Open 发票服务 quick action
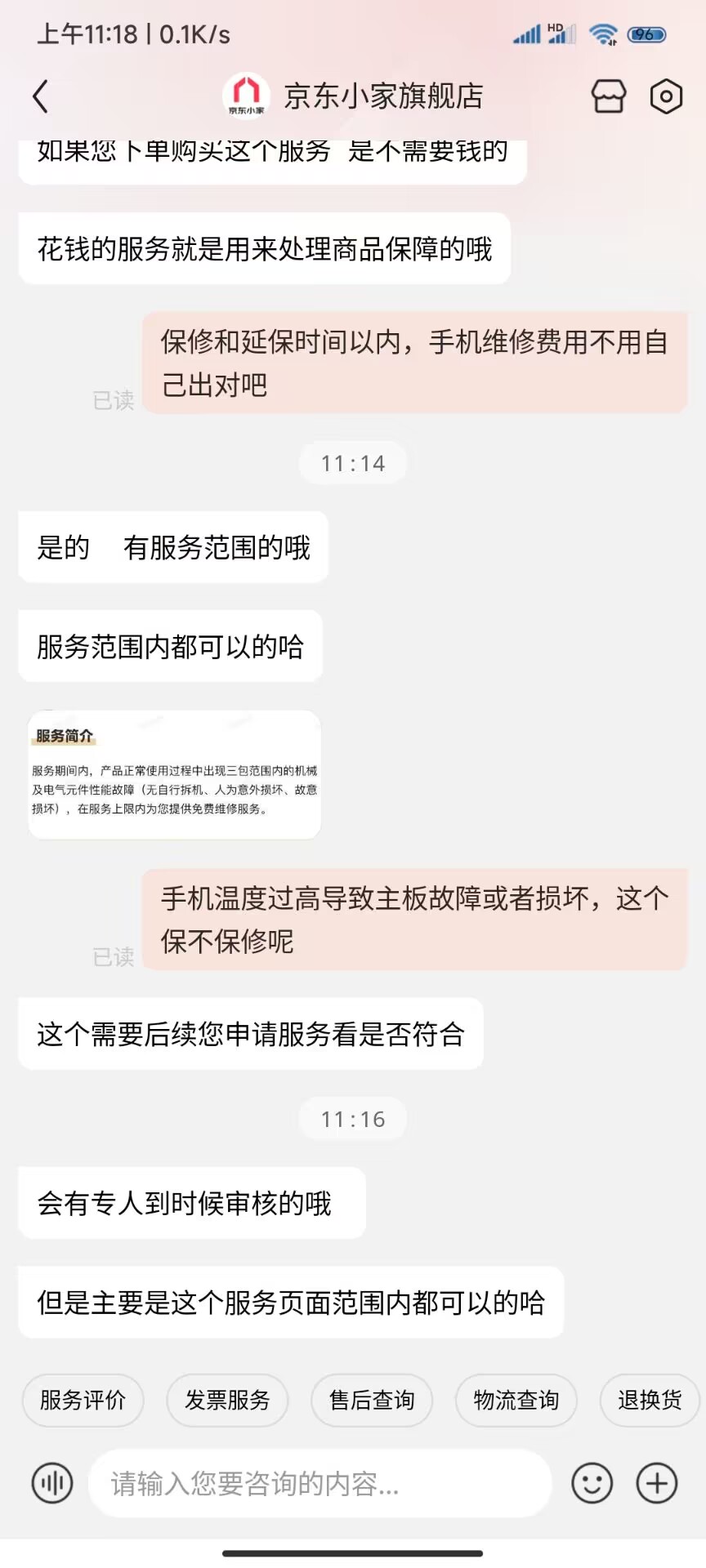The height and width of the screenshot is (1568, 706). click(x=227, y=1400)
